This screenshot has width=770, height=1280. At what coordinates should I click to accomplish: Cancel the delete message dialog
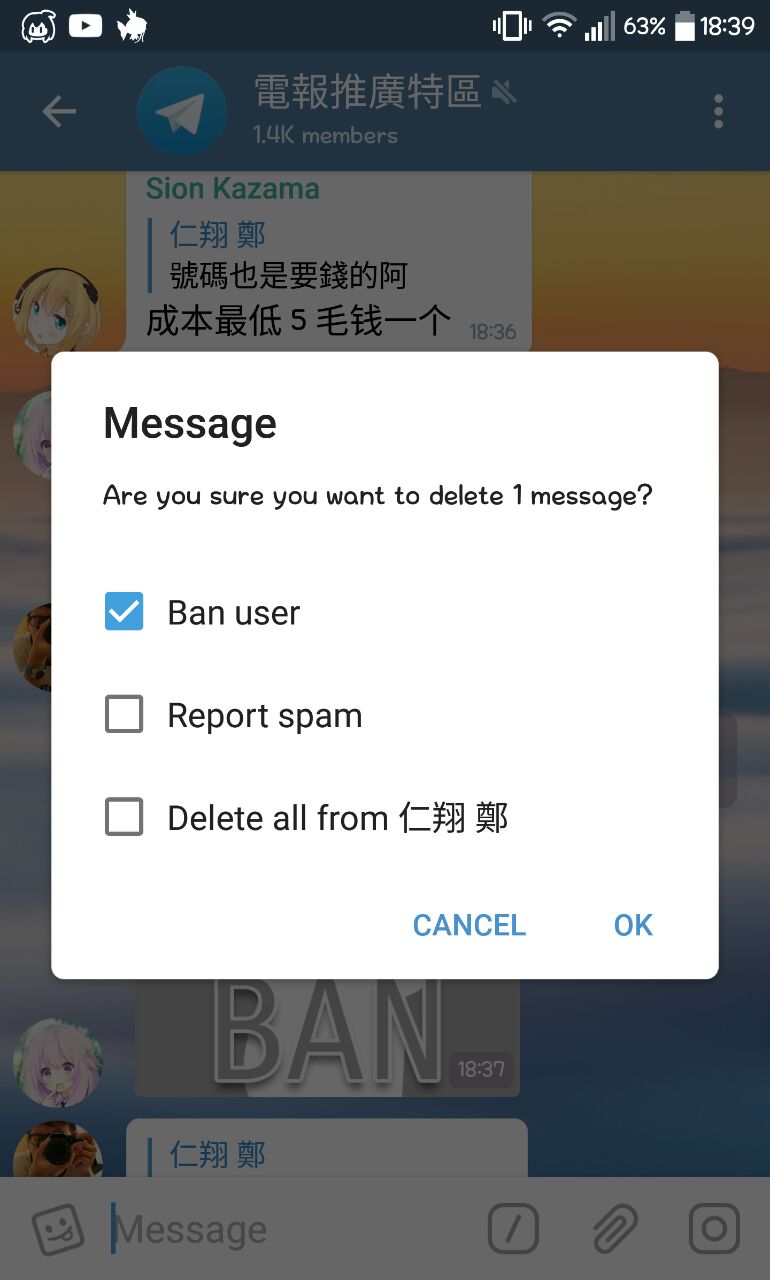click(469, 925)
